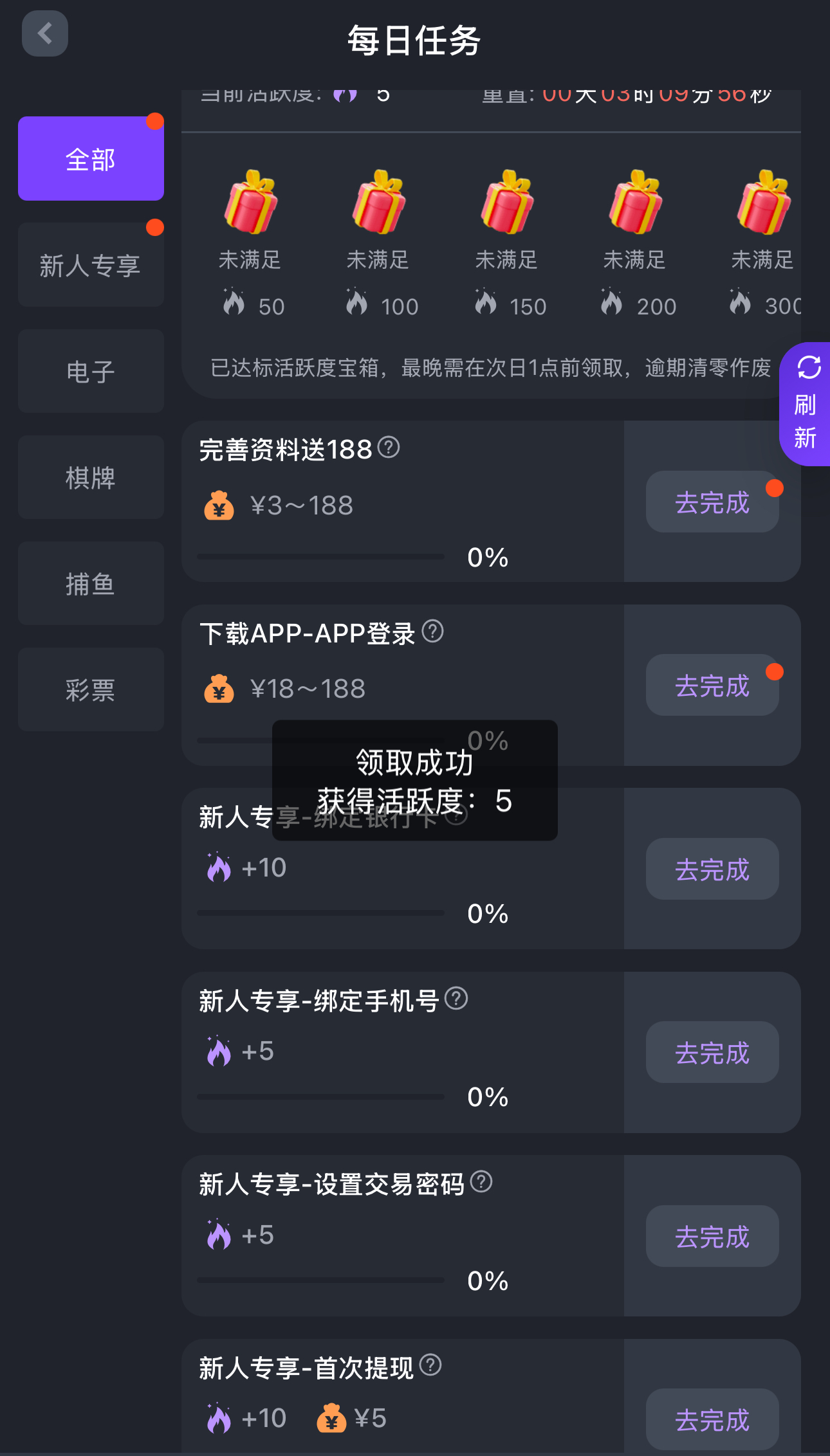Switch to the 新人专享 category tab
This screenshot has height=1456, width=830.
point(90,264)
